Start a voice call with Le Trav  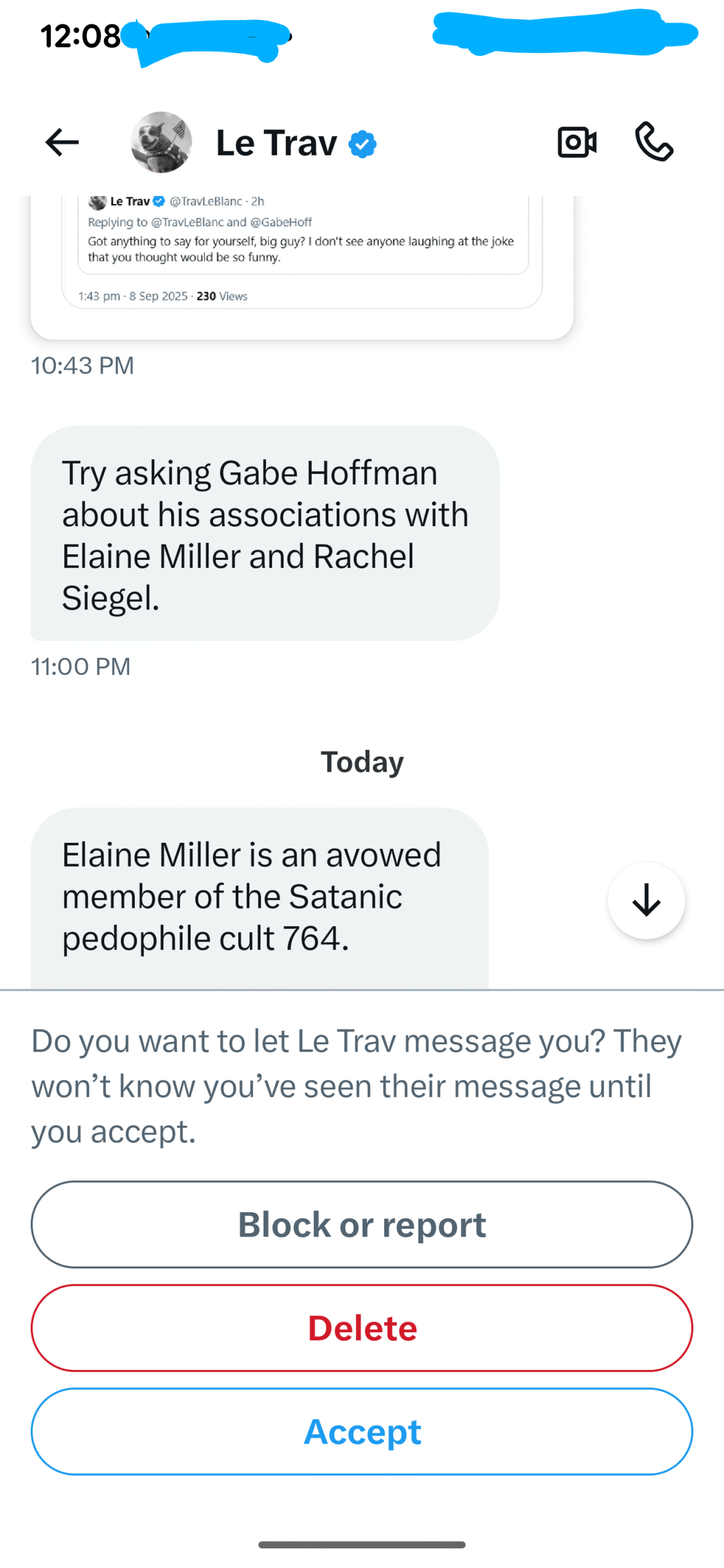coord(654,142)
